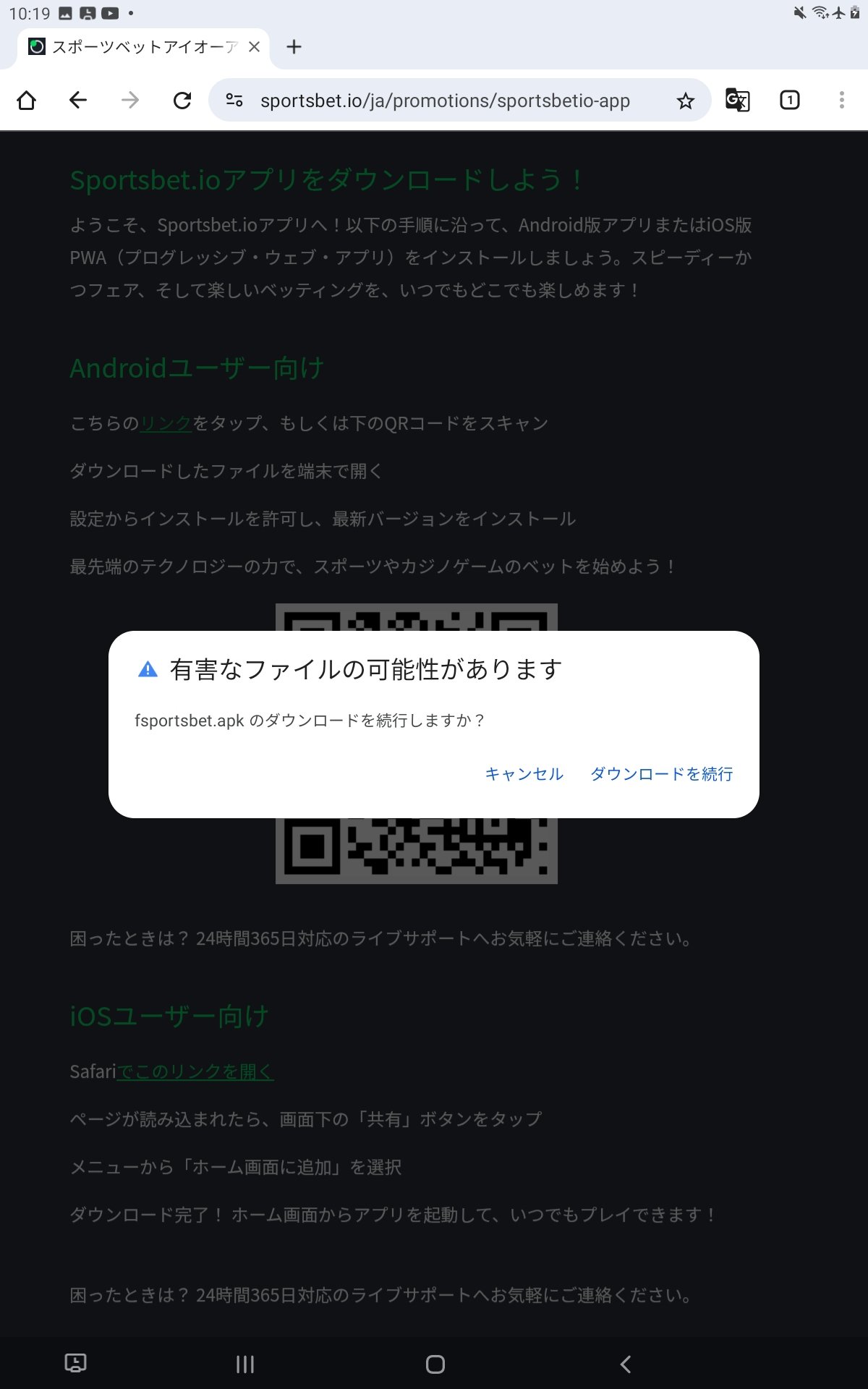Open a new tab with the plus button

(293, 47)
